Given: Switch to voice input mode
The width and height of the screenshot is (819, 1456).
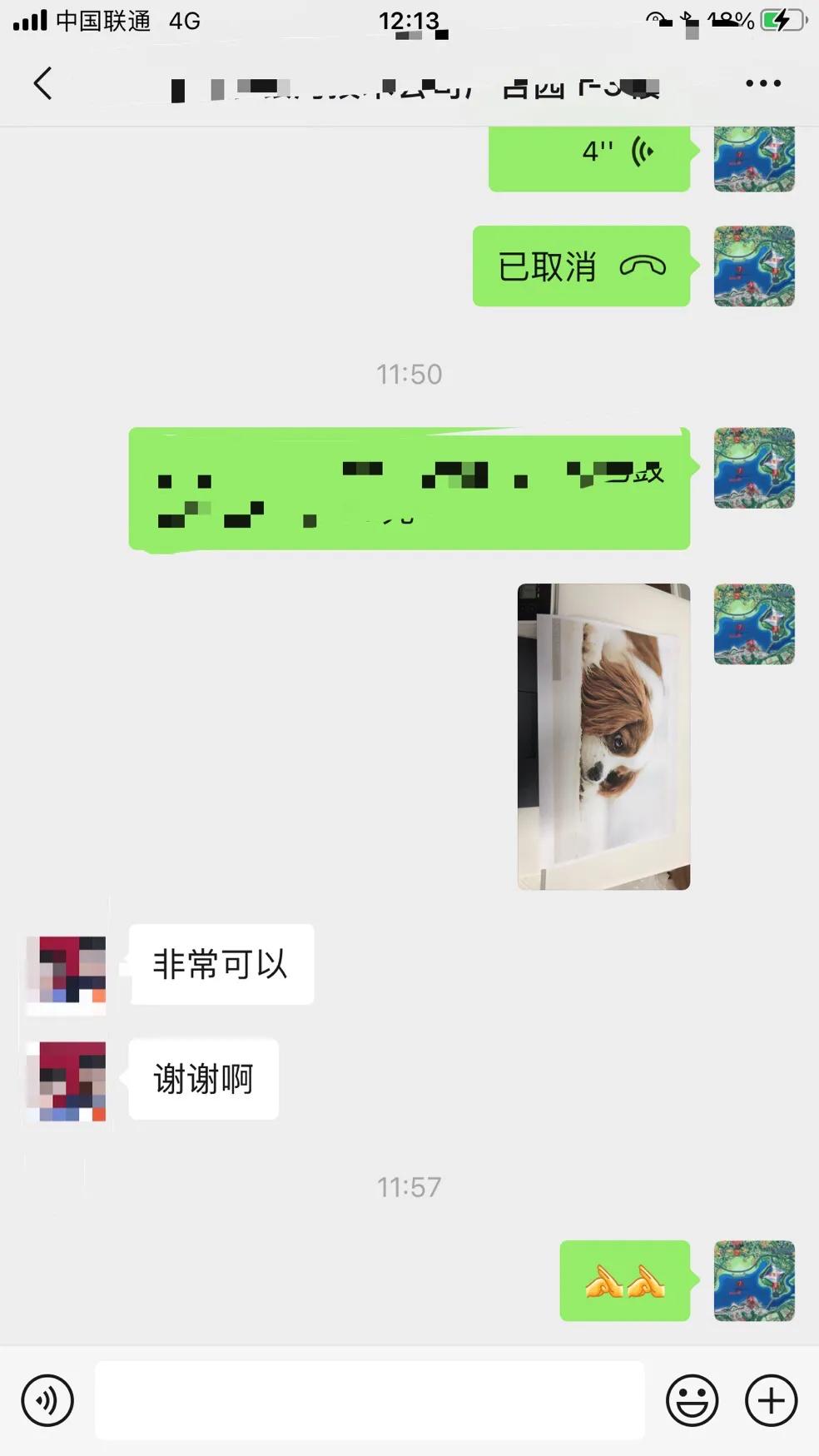Looking at the screenshot, I should [47, 1400].
